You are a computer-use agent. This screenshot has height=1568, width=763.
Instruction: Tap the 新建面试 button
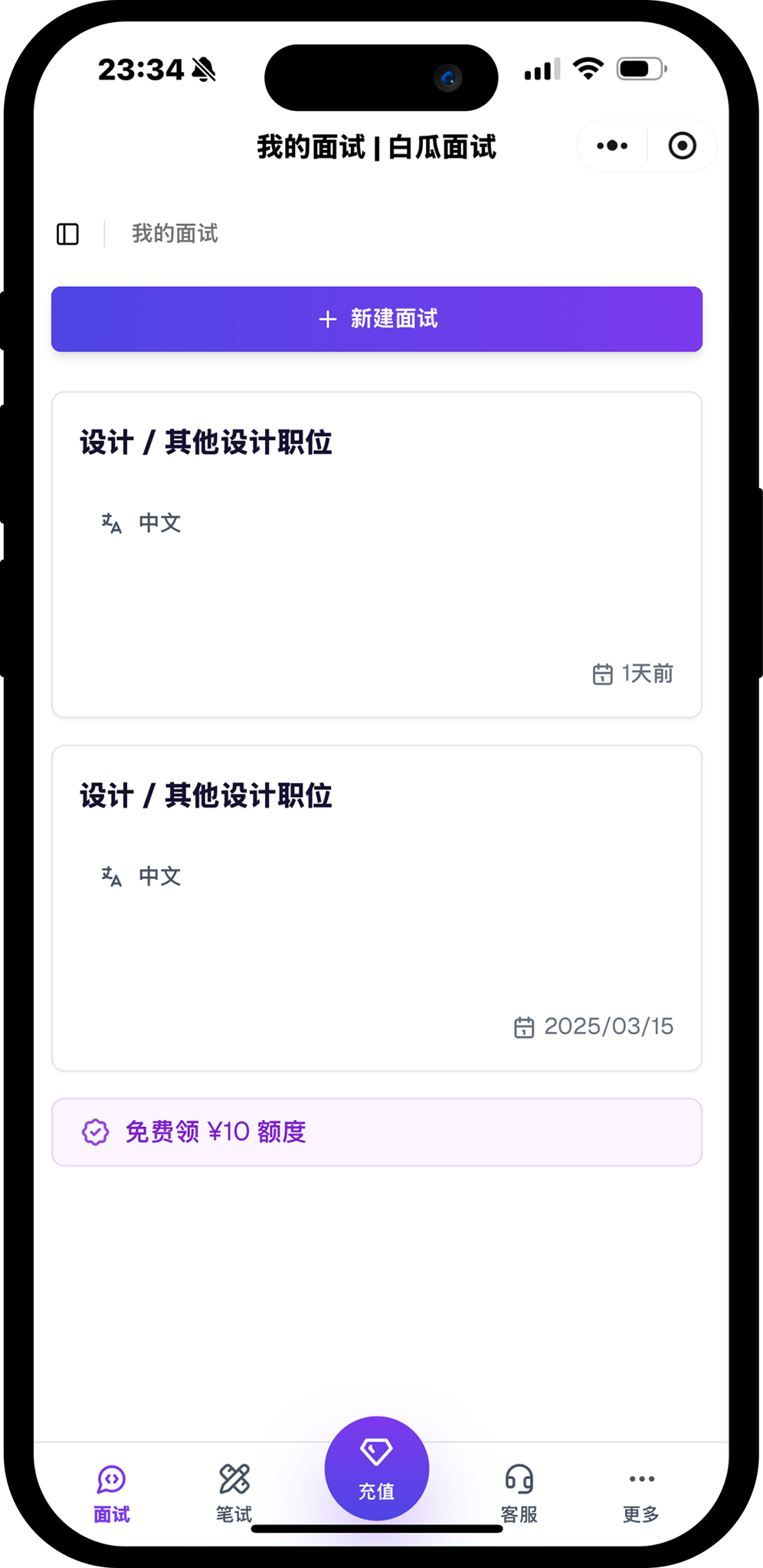[x=377, y=319]
